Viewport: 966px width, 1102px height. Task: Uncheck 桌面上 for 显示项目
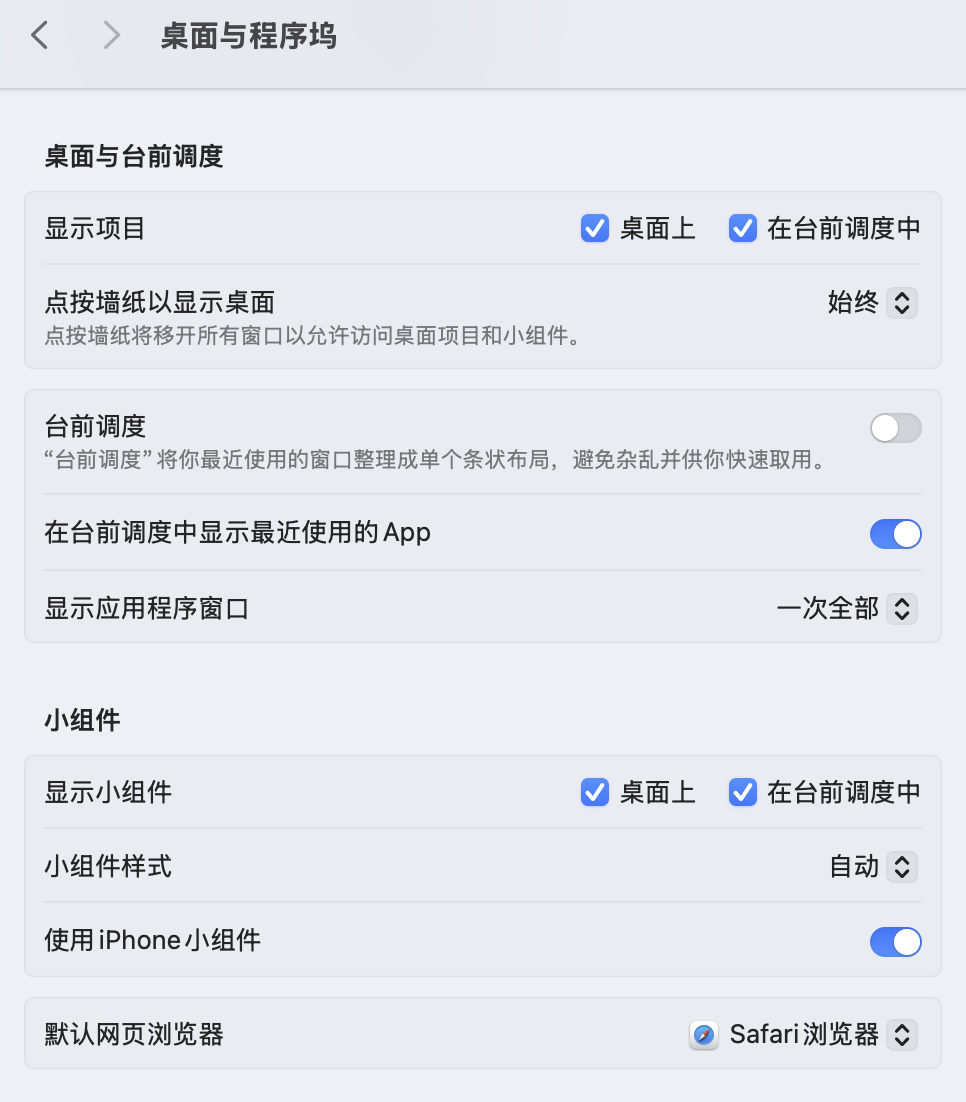coord(595,229)
